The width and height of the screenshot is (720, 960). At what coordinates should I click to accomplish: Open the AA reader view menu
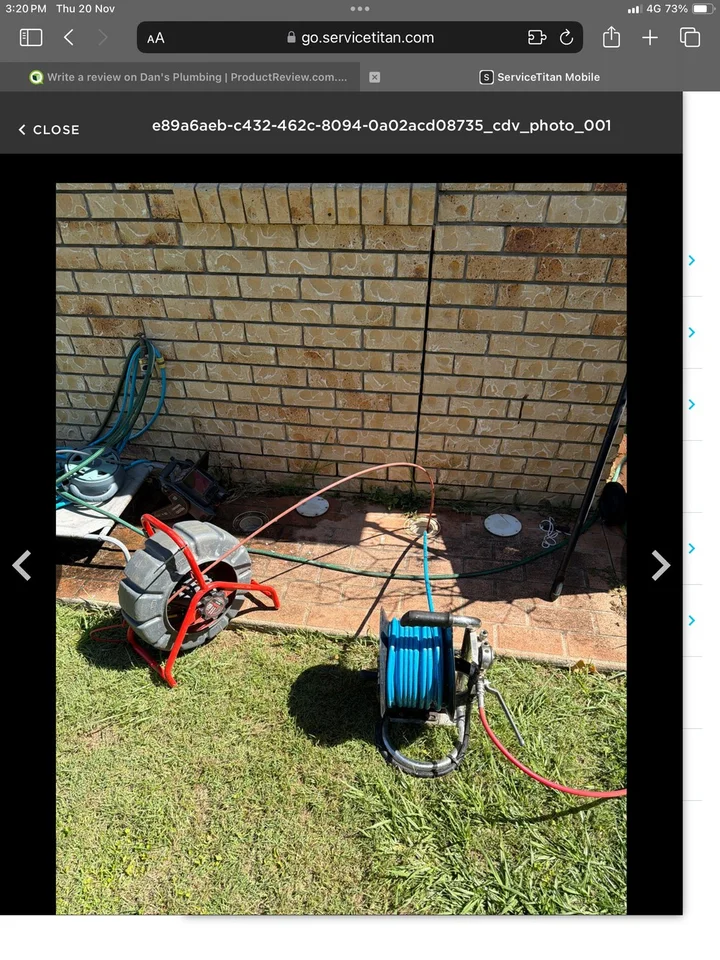[x=156, y=38]
